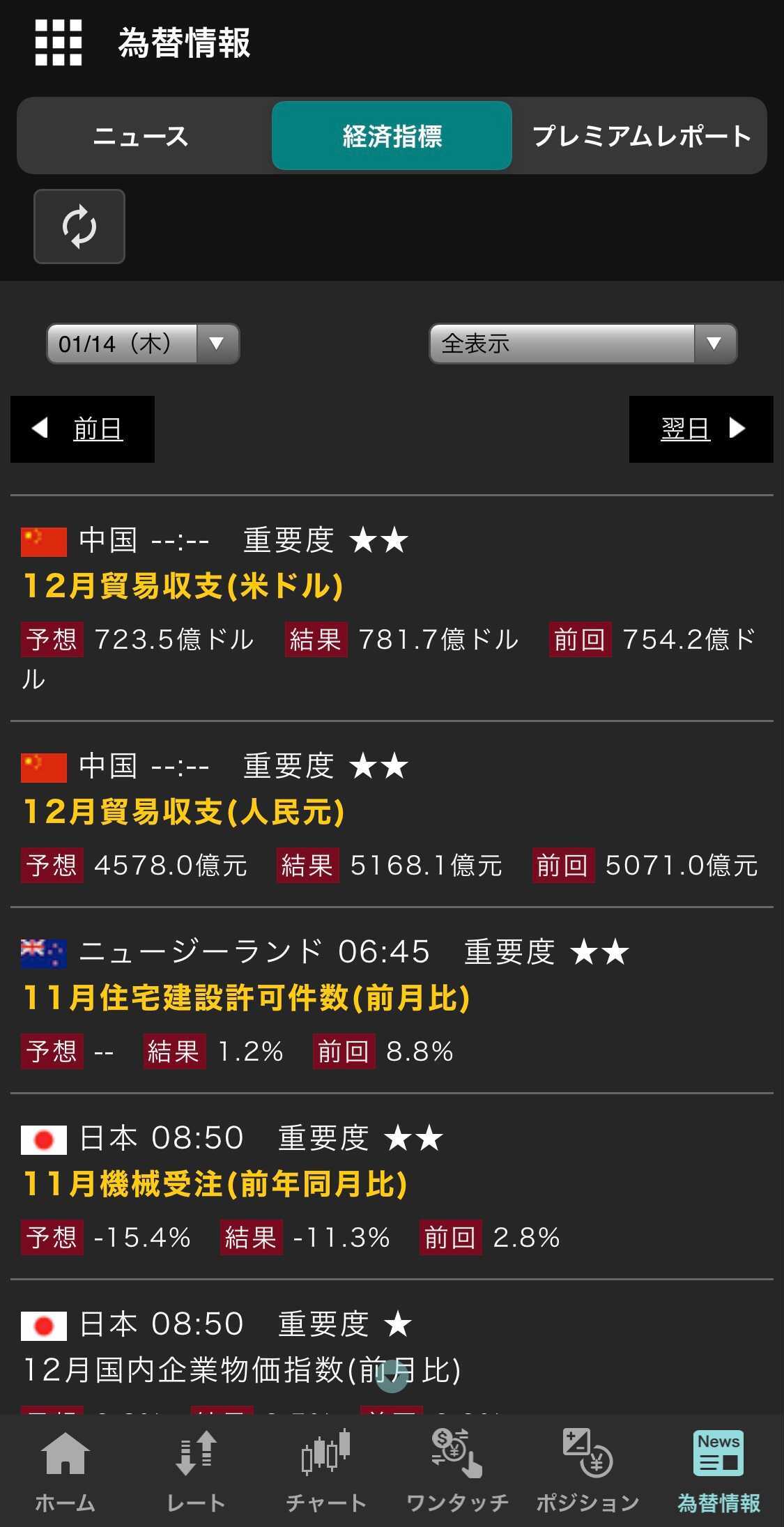Expand the 全表示 filter dropdown
The width and height of the screenshot is (784, 1527).
coord(583,344)
